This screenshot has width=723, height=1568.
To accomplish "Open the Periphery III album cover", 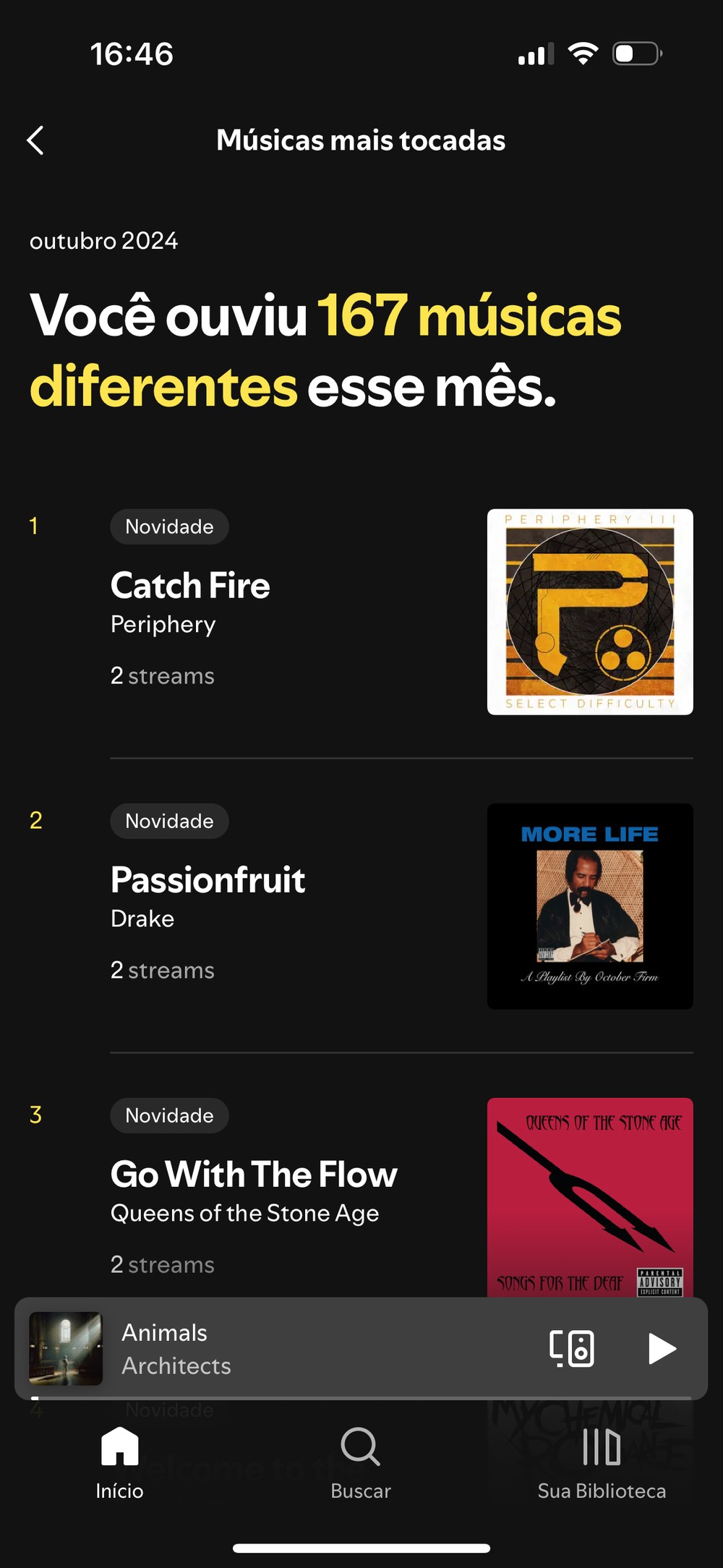I will tap(589, 612).
